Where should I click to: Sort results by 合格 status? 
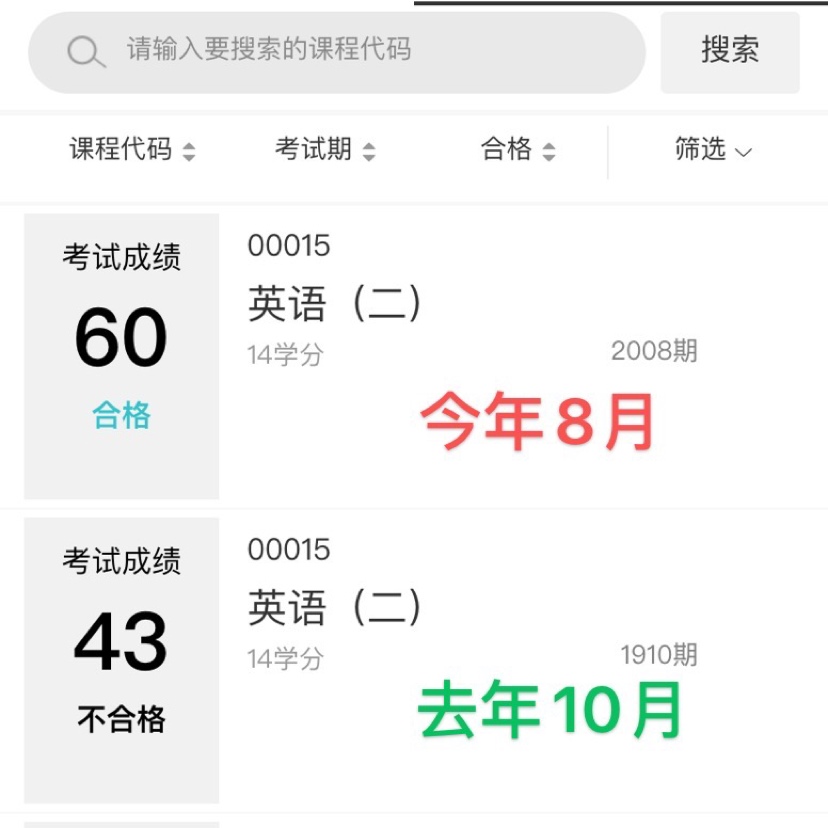tap(517, 150)
